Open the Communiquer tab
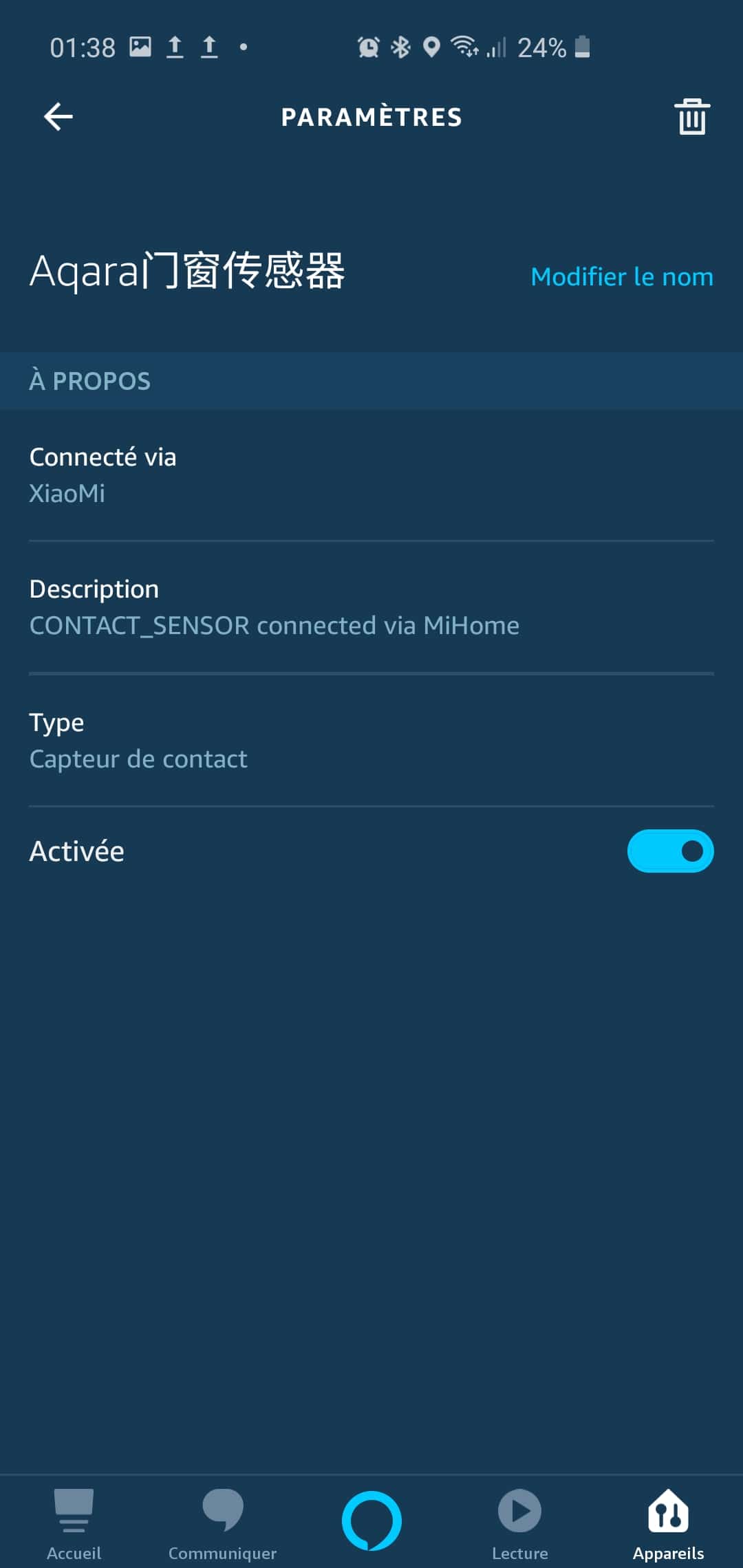This screenshot has width=743, height=1568. click(222, 1524)
